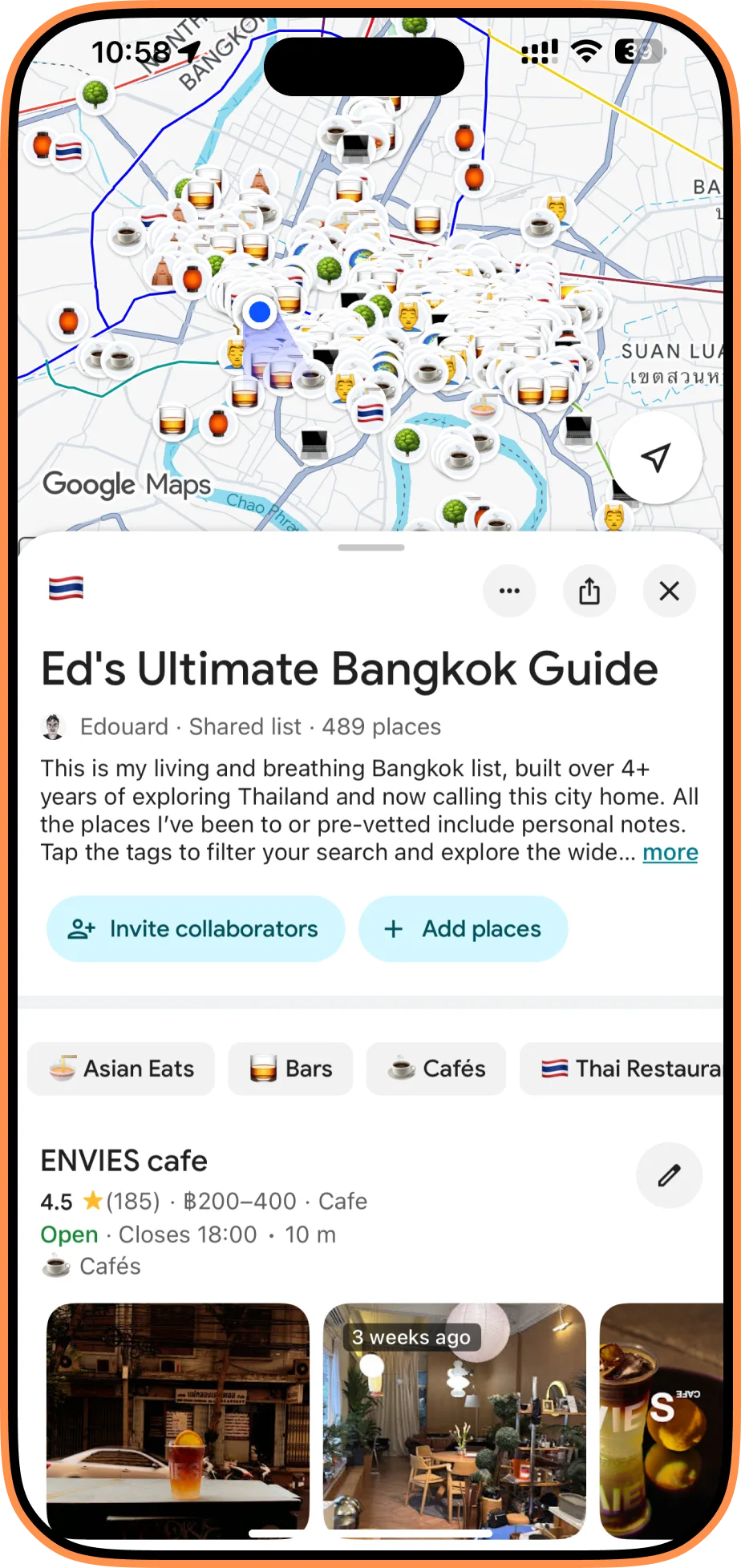Enable the Cafés filter tag
741x1568 pixels.
click(435, 1069)
